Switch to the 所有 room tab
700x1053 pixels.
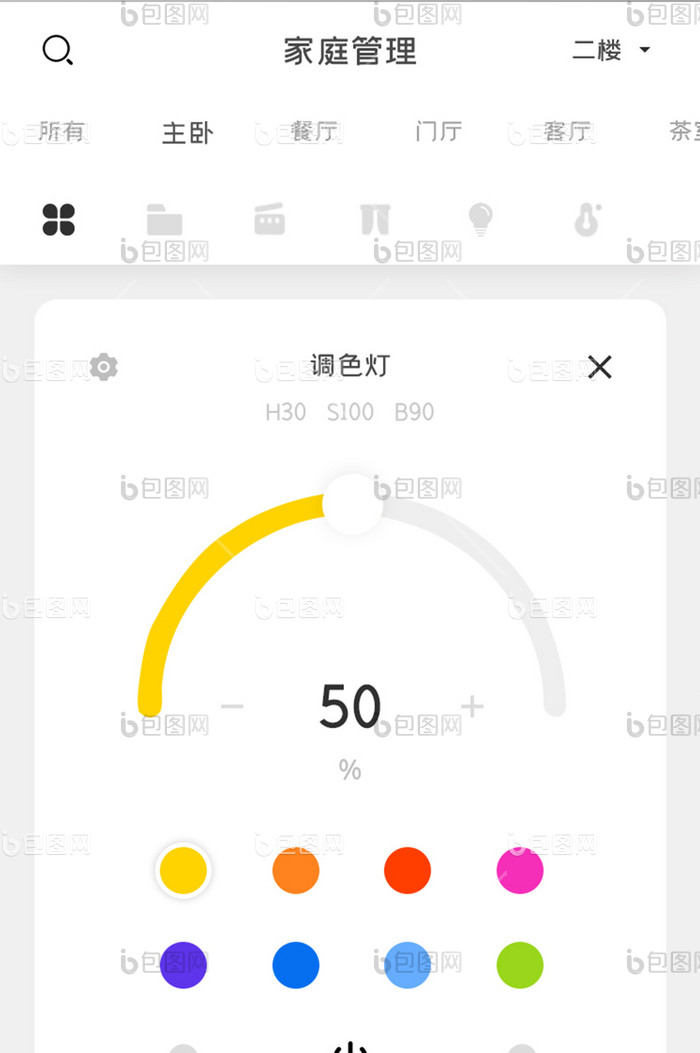tap(61, 132)
